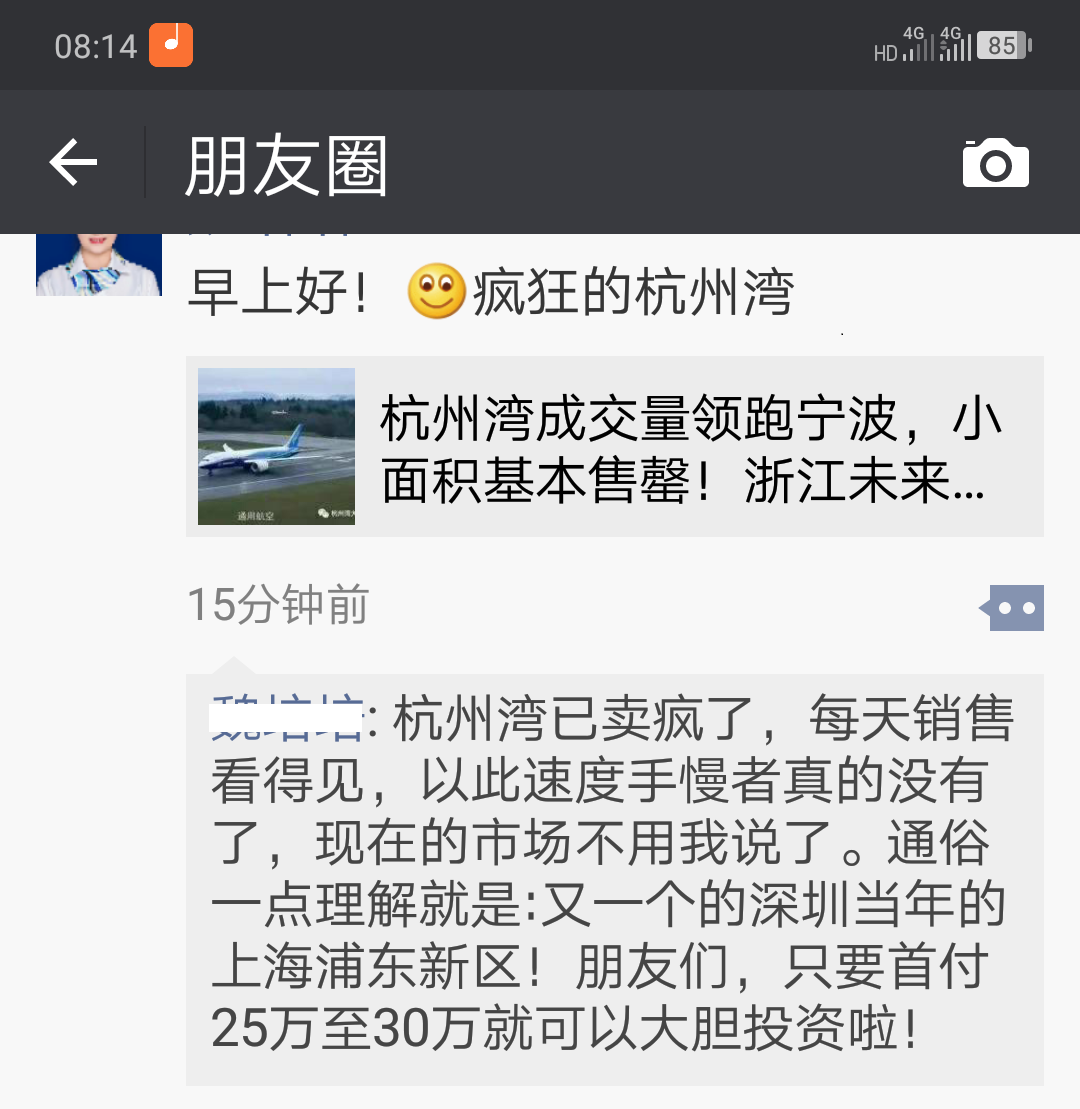Open the camera to post a moment
Viewport: 1080px width, 1109px height.
point(995,163)
